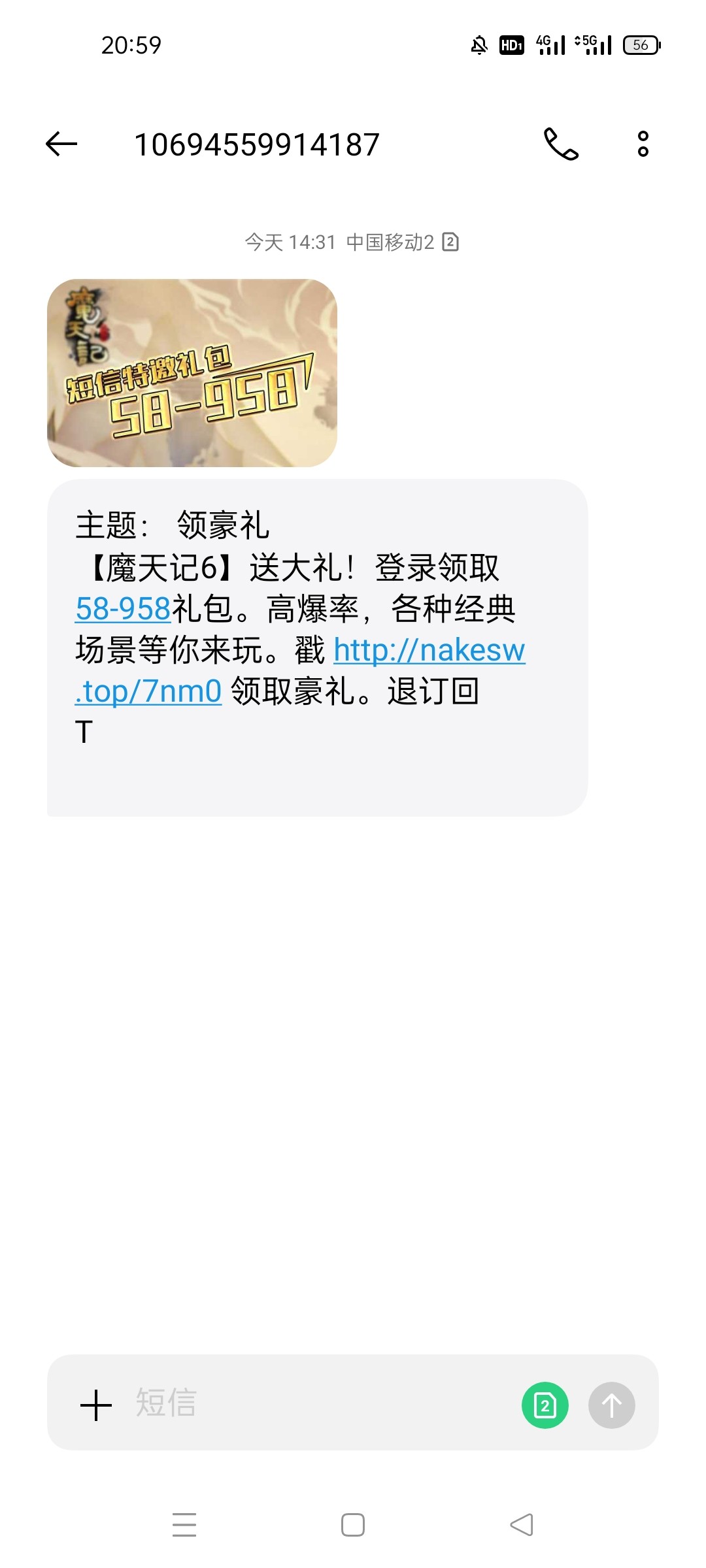Open the three-dot overflow menu

click(643, 144)
